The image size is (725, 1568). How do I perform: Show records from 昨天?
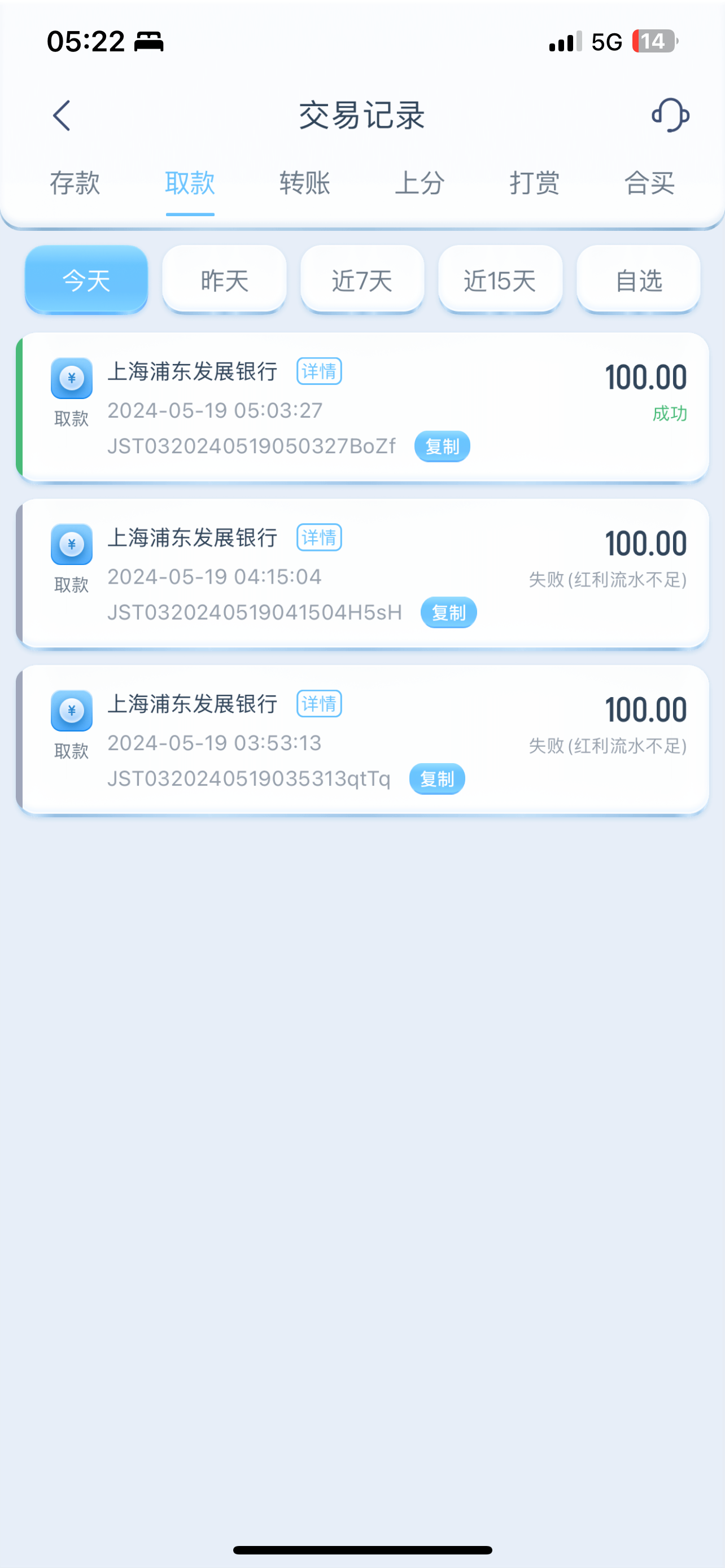pyautogui.click(x=225, y=280)
